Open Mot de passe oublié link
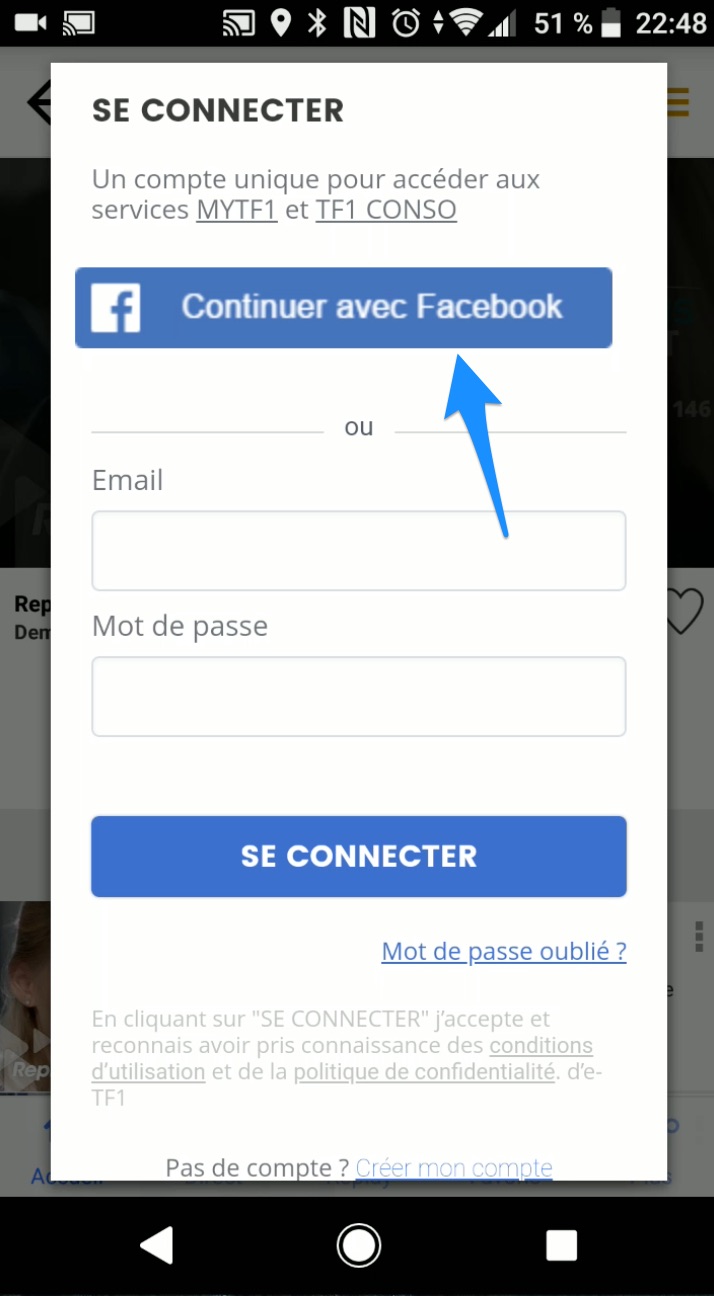 tap(504, 951)
